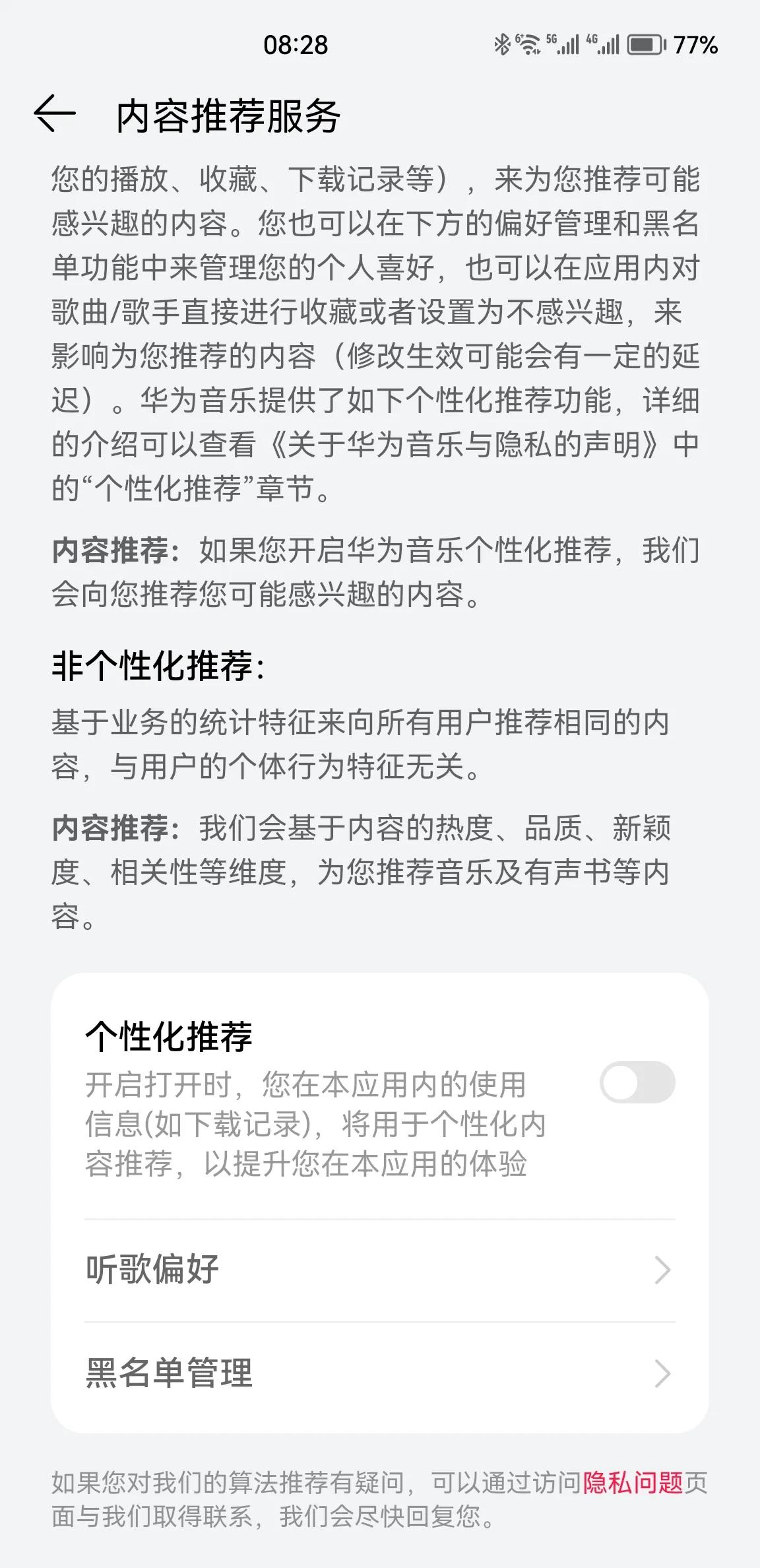Enable the 个性化推荐 switch

(x=637, y=1082)
